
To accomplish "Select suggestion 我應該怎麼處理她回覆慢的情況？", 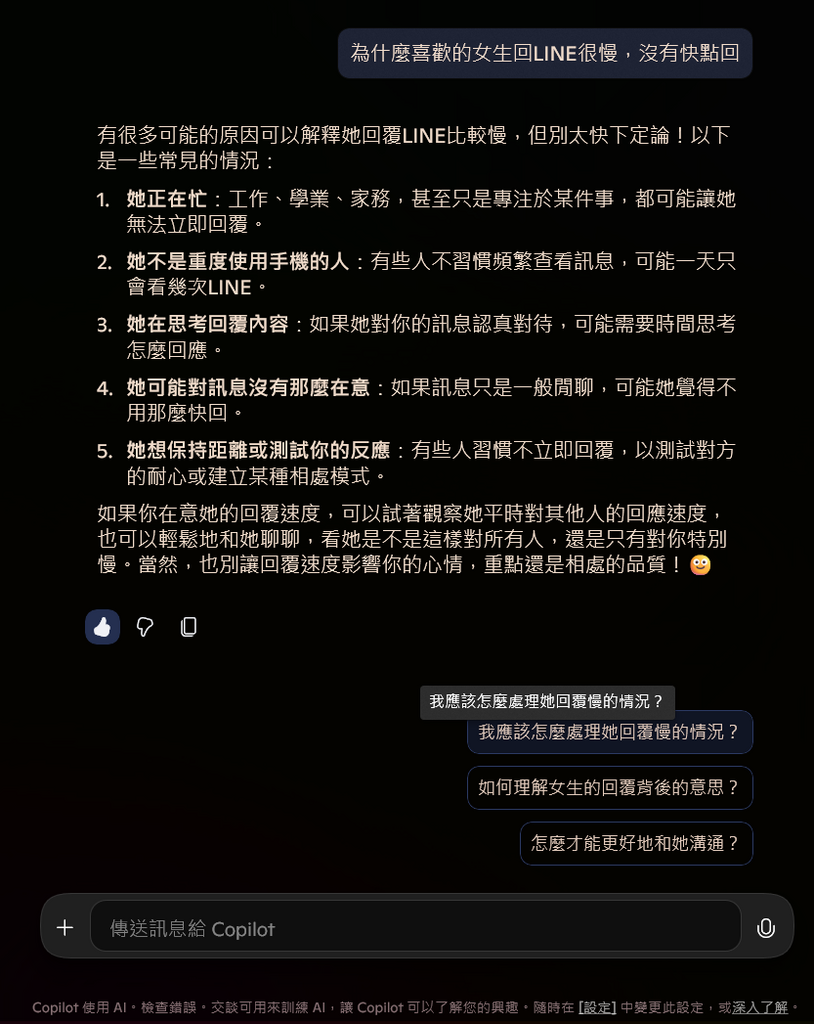I will [x=609, y=733].
